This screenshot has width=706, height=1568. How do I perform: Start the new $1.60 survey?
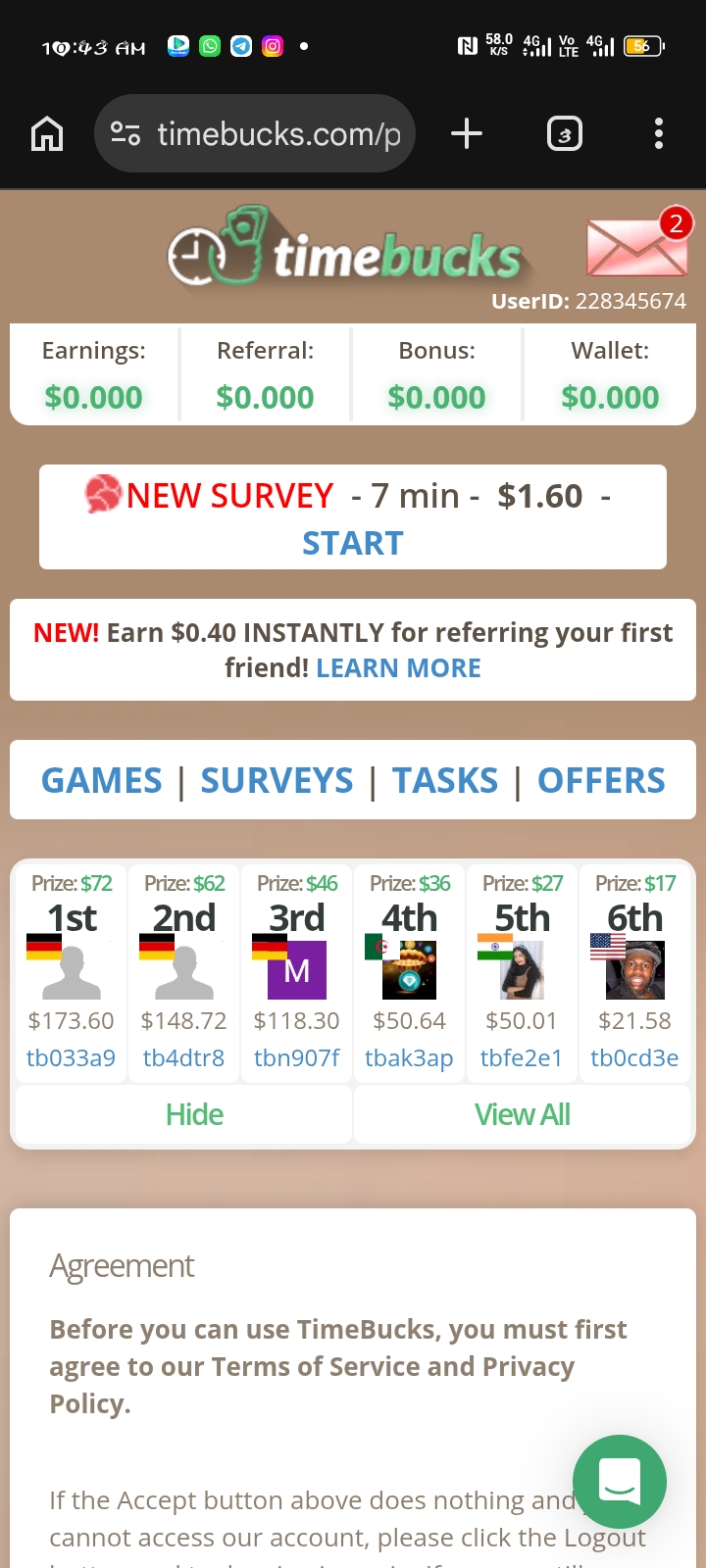pos(353,543)
